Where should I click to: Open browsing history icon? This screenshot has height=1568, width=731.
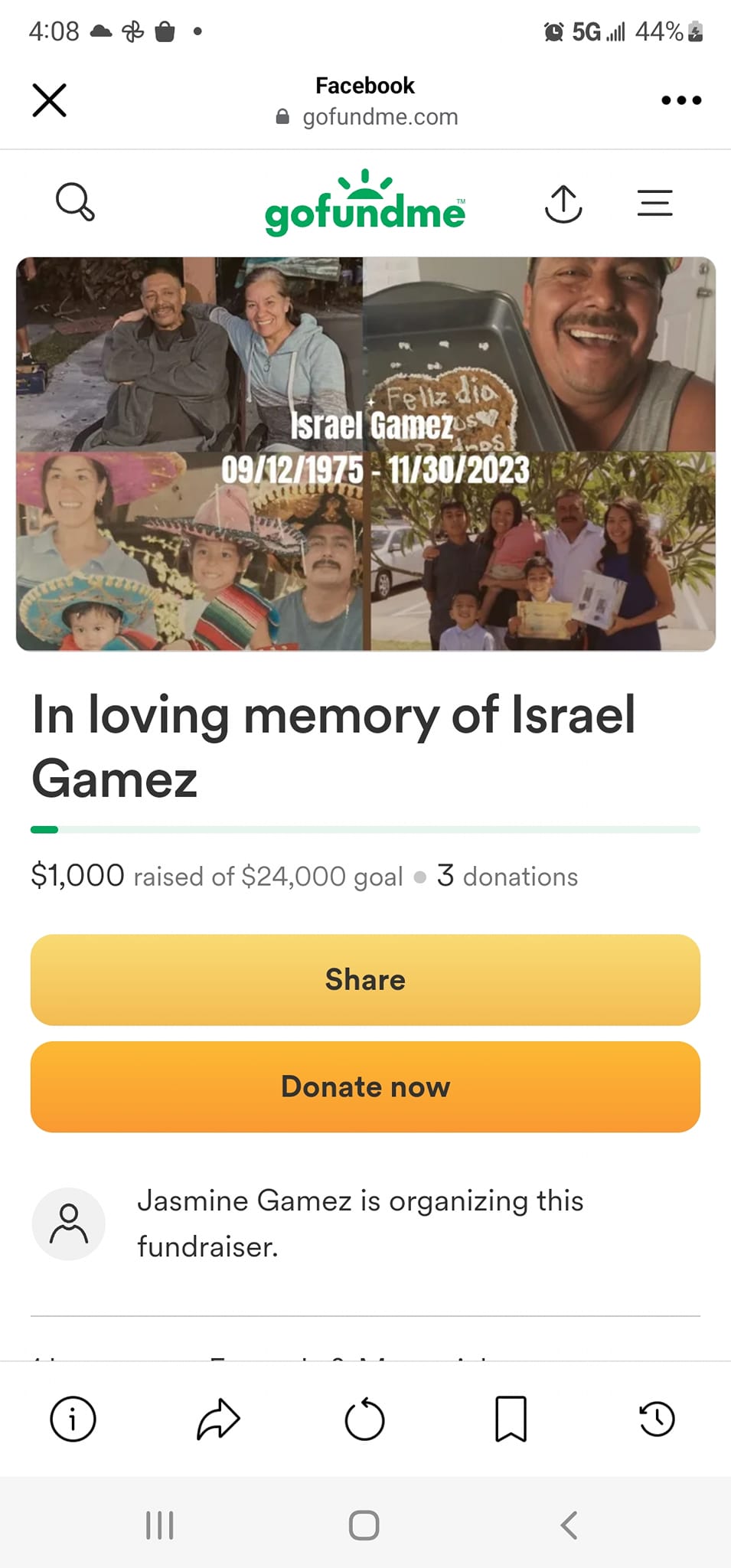[x=657, y=1419]
